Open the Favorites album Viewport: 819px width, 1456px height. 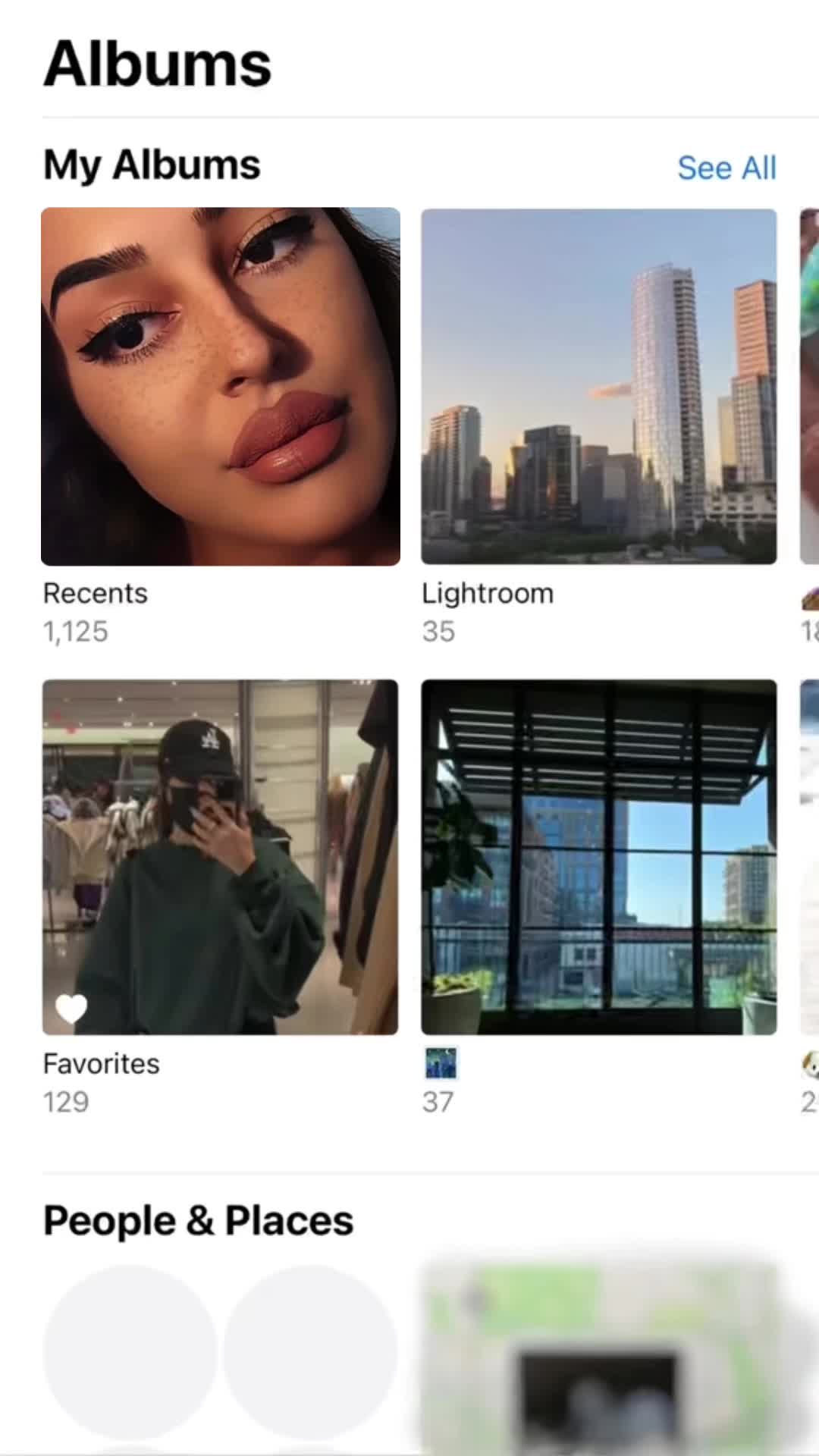click(x=221, y=857)
